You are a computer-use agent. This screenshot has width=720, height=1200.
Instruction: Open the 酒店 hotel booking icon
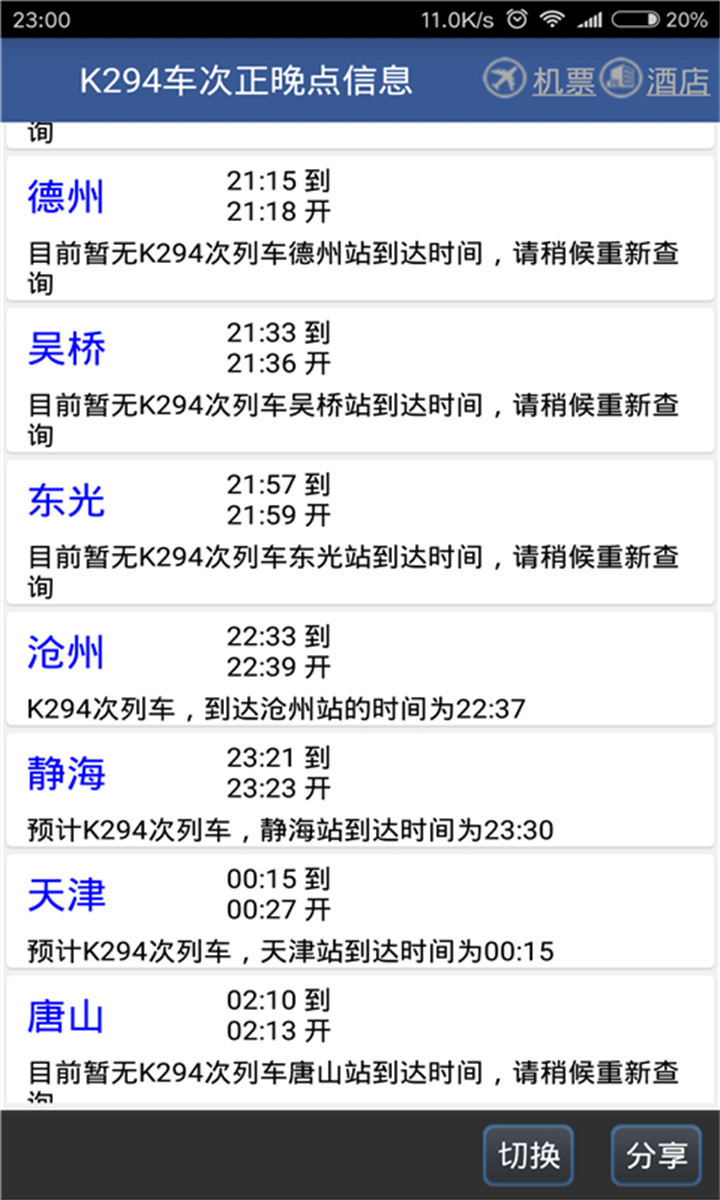point(678,80)
